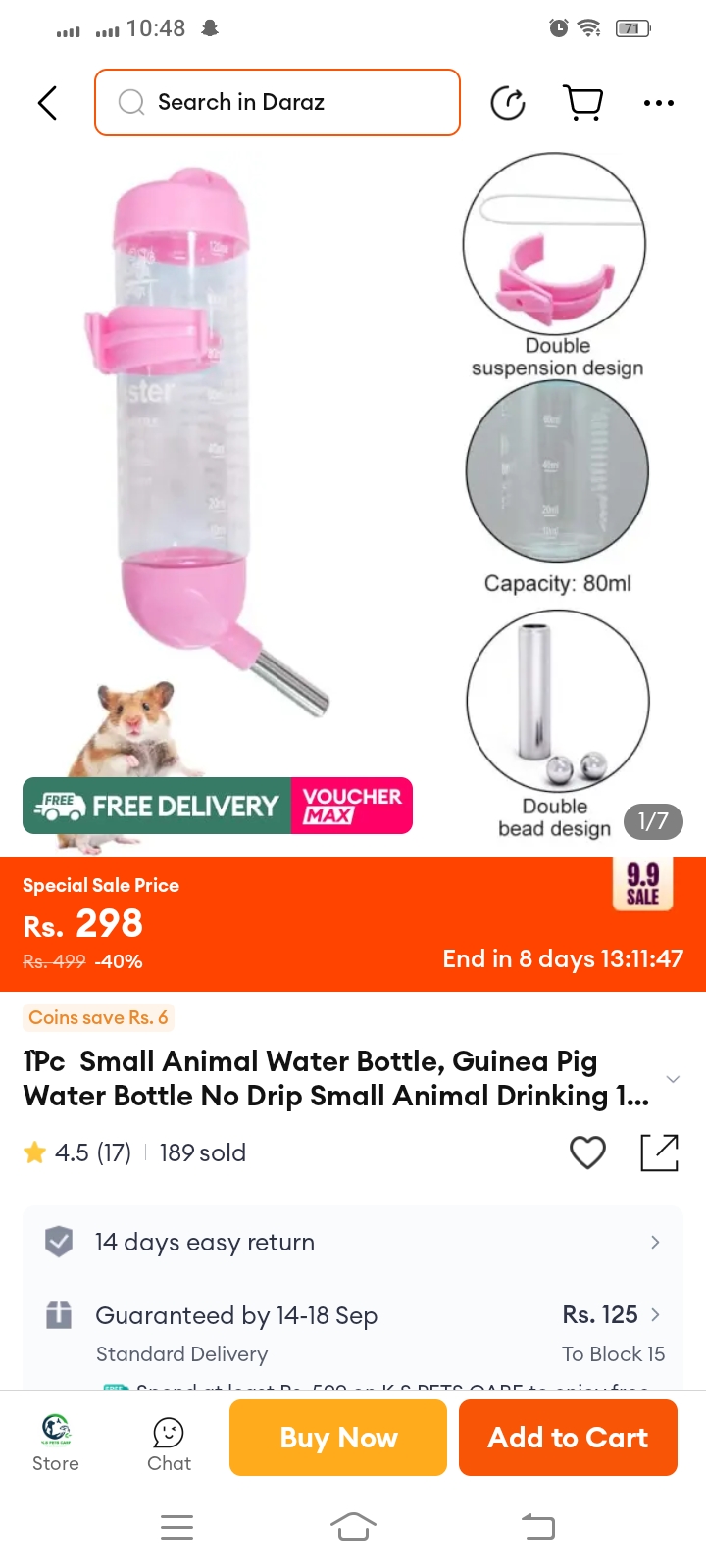706x1568 pixels.
Task: Open the shopping cart
Action: (583, 102)
